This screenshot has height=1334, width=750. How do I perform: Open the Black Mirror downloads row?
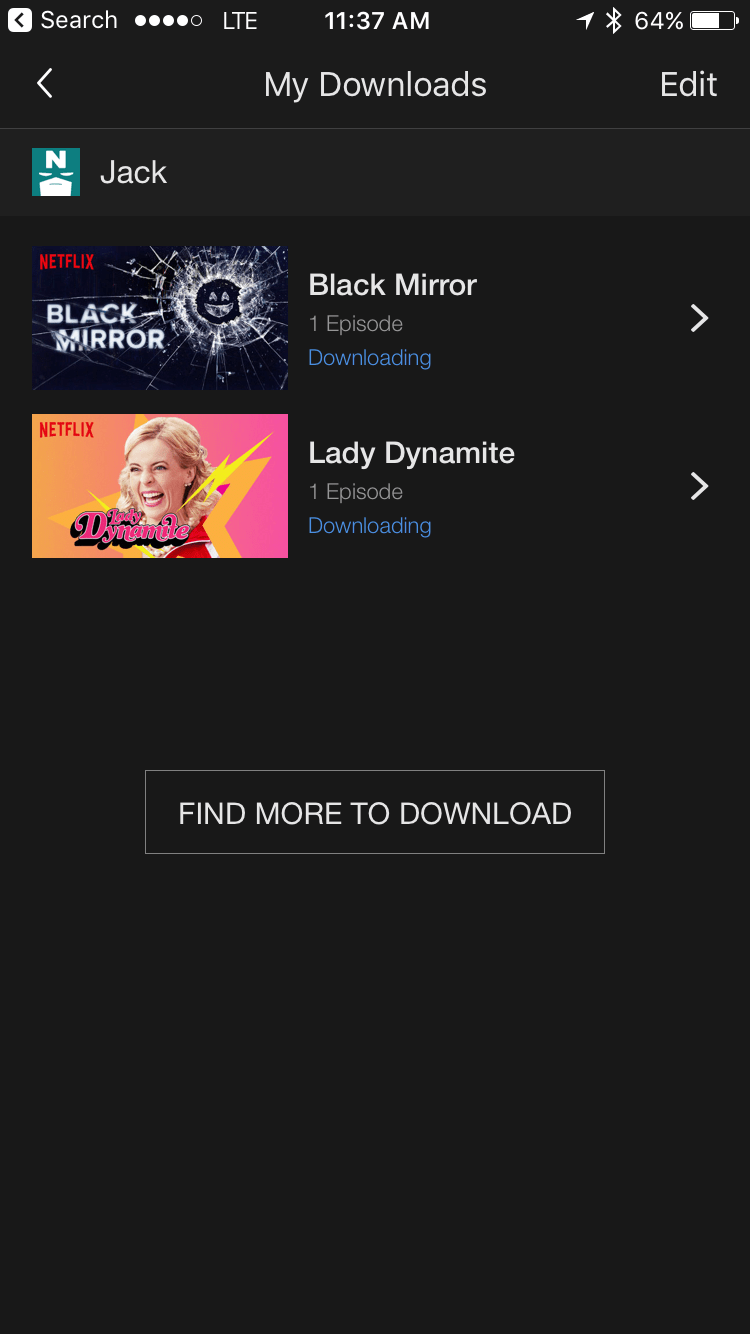tap(375, 318)
